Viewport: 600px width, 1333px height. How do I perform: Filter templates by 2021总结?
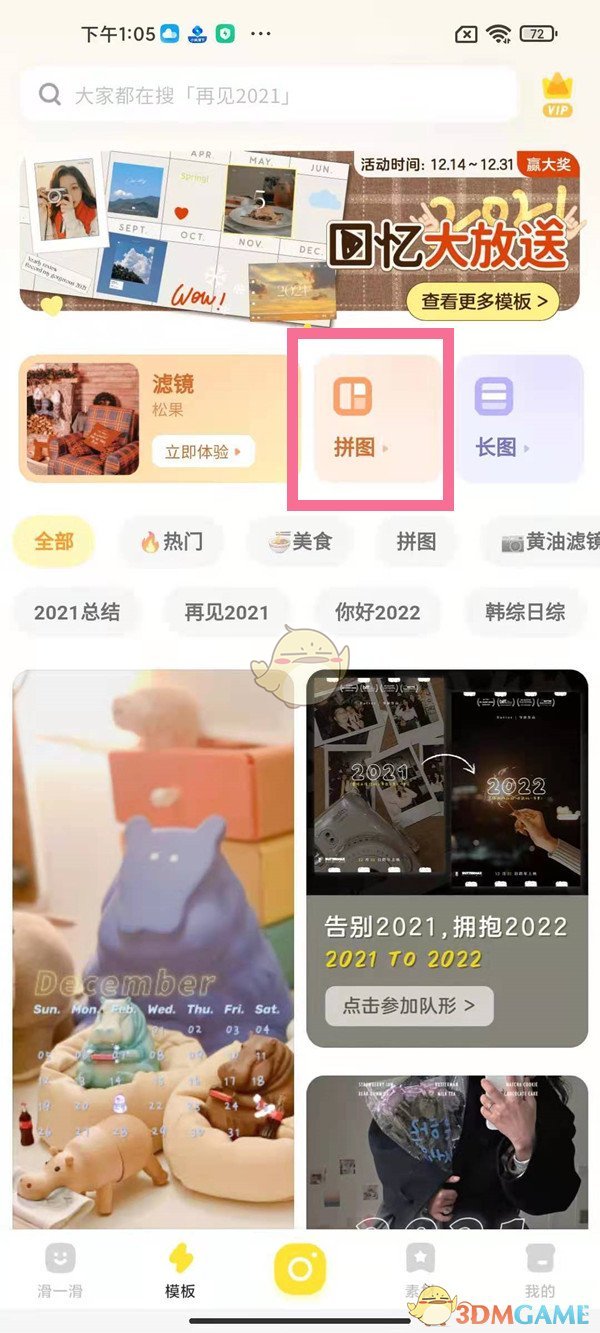pyautogui.click(x=77, y=612)
